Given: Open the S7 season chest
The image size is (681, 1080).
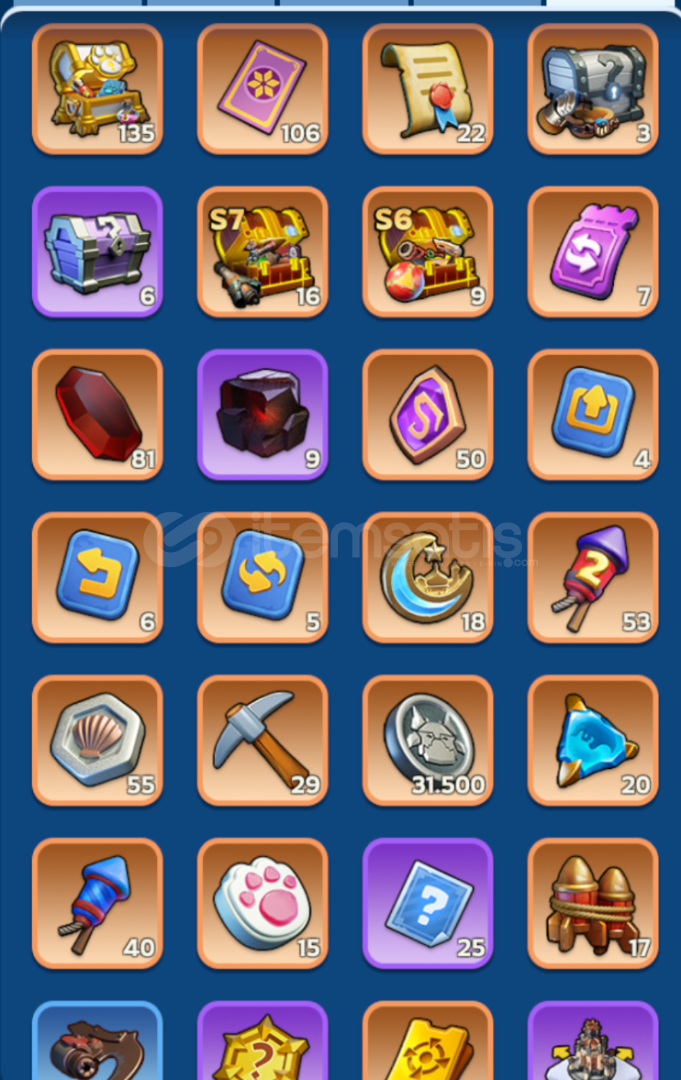Looking at the screenshot, I should click(262, 252).
